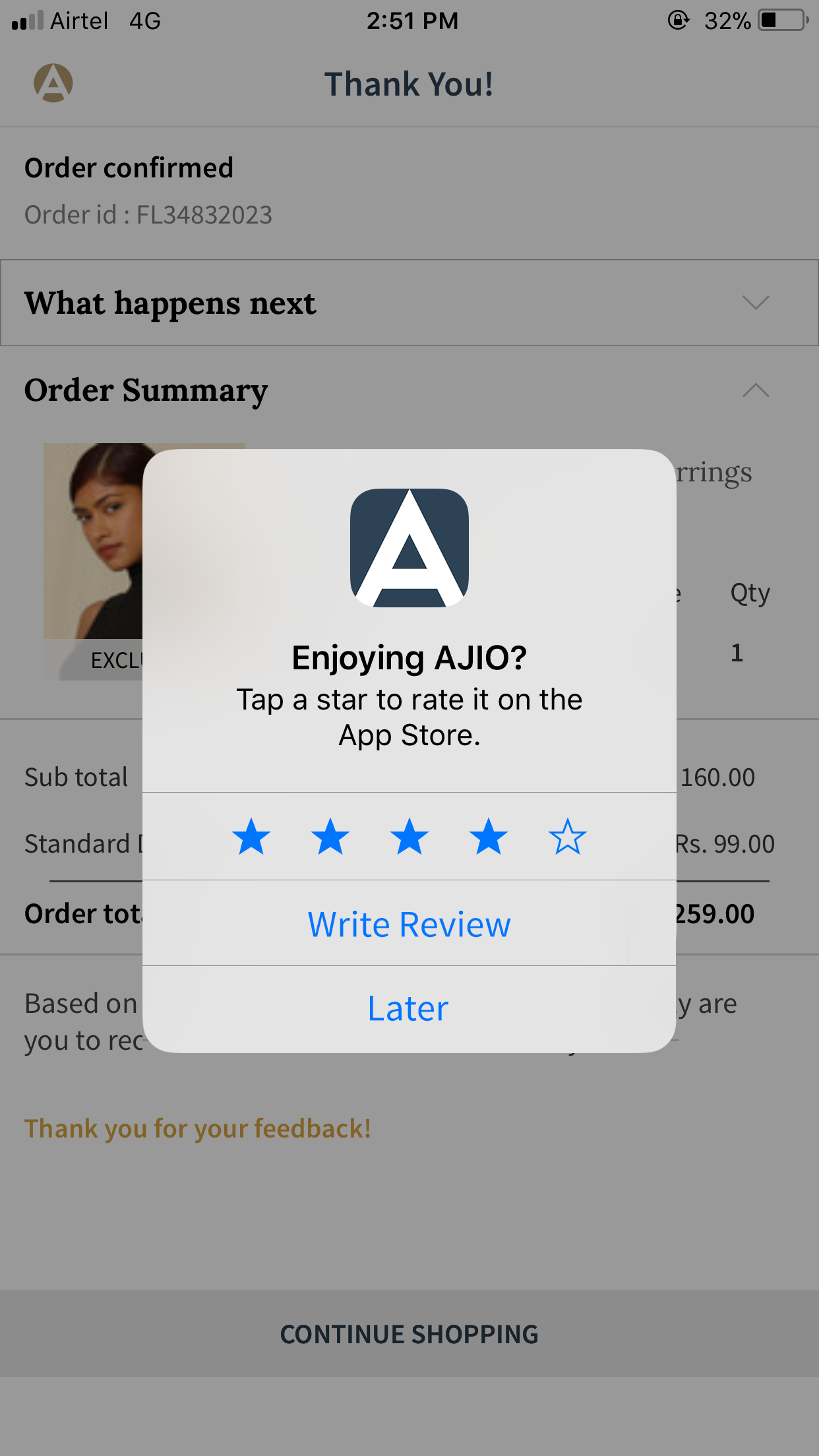819x1456 pixels.
Task: Choose the second star rating
Action: [x=330, y=836]
